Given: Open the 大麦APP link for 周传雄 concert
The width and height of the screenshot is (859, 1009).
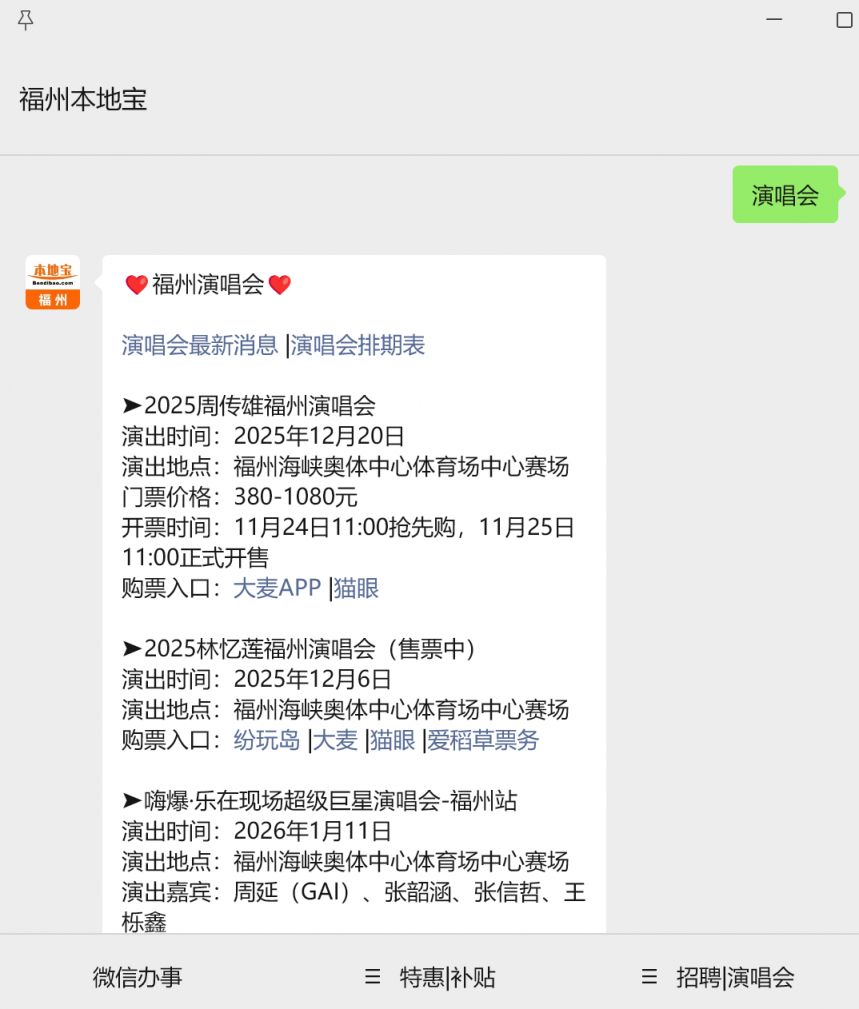Looking at the screenshot, I should tap(277, 588).
